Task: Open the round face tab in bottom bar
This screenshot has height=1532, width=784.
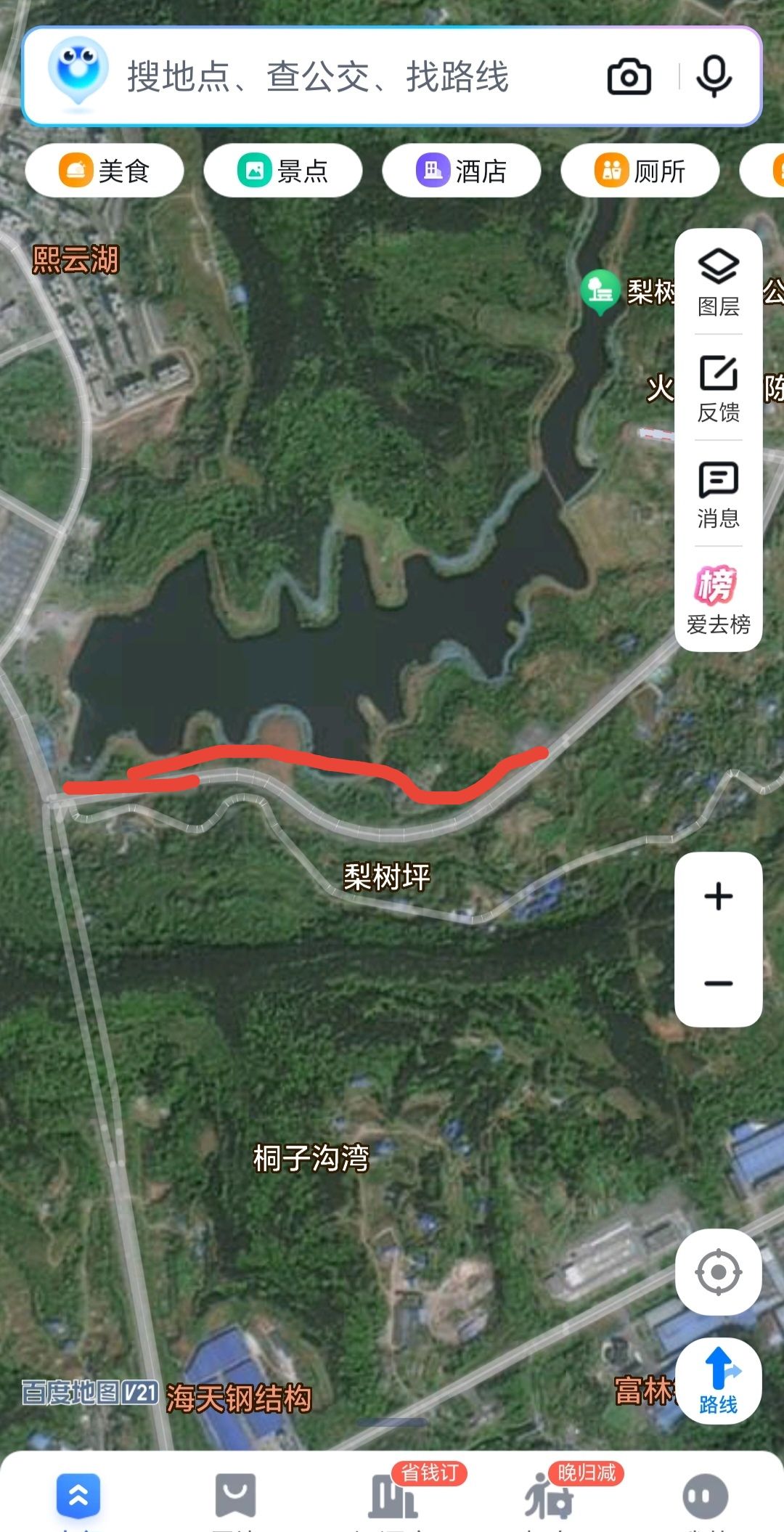Action: pyautogui.click(x=704, y=1496)
